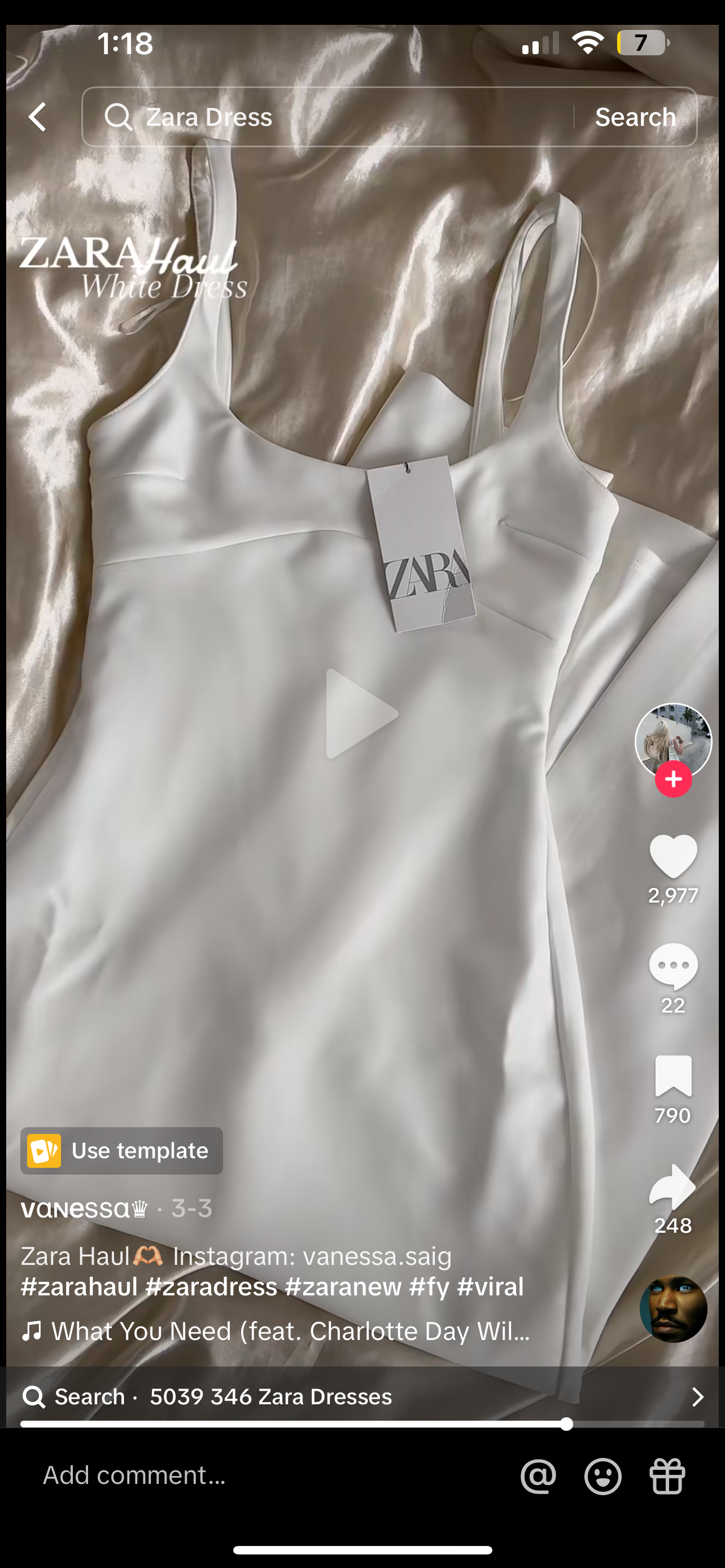Viewport: 725px width, 1568px height.
Task: Open the spinning sound disc
Action: coord(673,1309)
